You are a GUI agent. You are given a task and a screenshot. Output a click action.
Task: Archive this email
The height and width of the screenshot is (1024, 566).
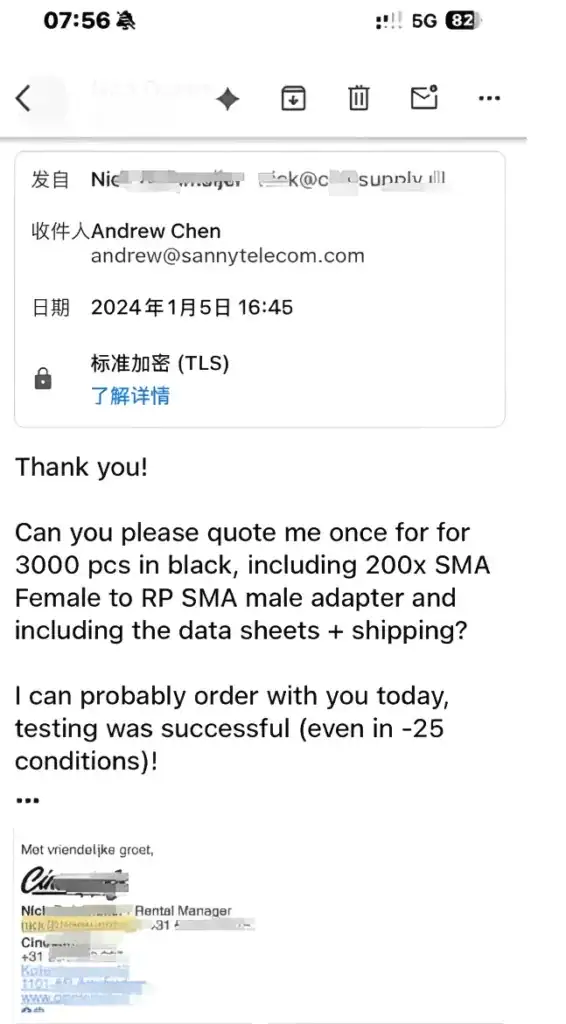pos(294,99)
